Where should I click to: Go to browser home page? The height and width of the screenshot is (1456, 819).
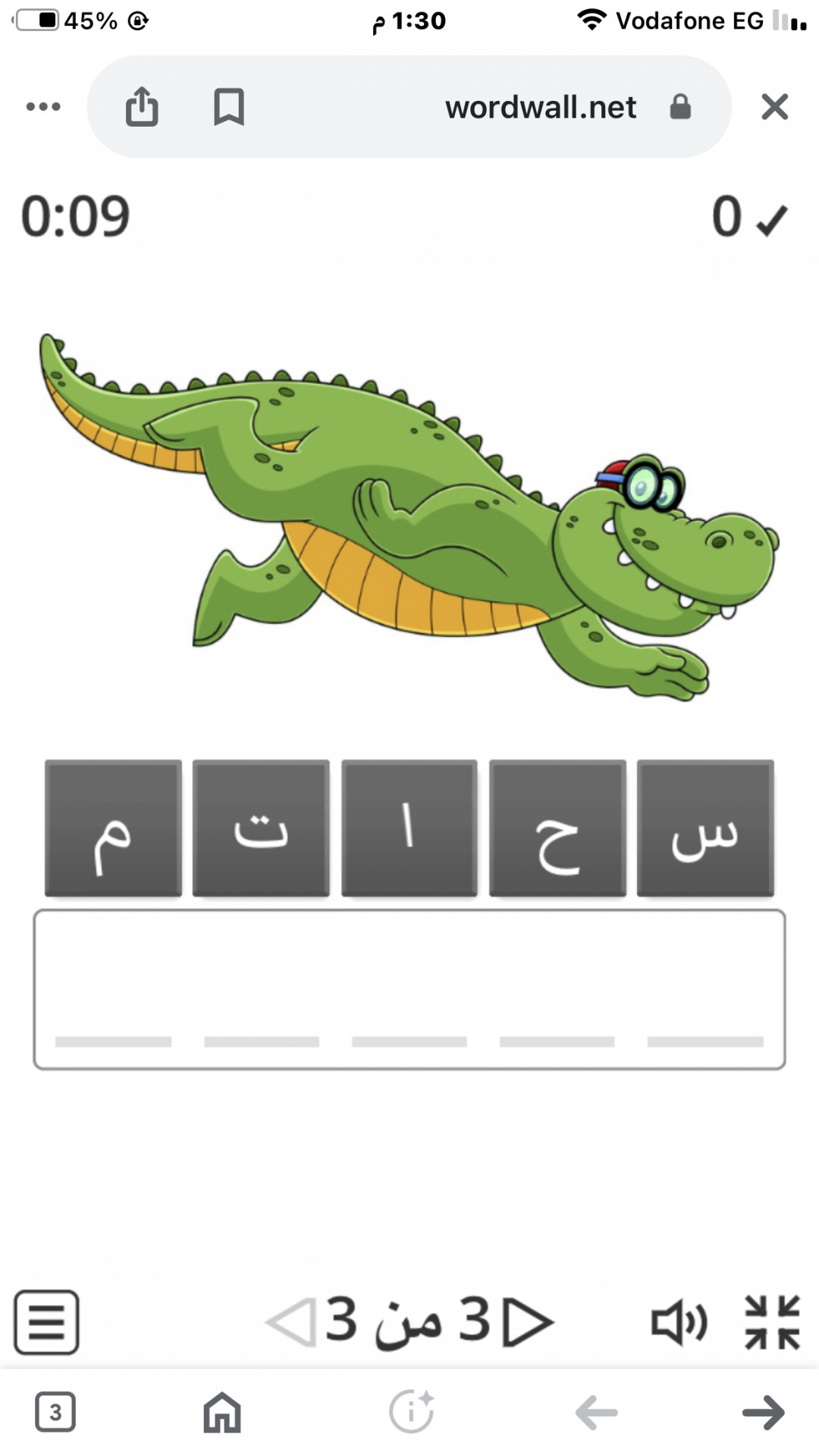[222, 1412]
